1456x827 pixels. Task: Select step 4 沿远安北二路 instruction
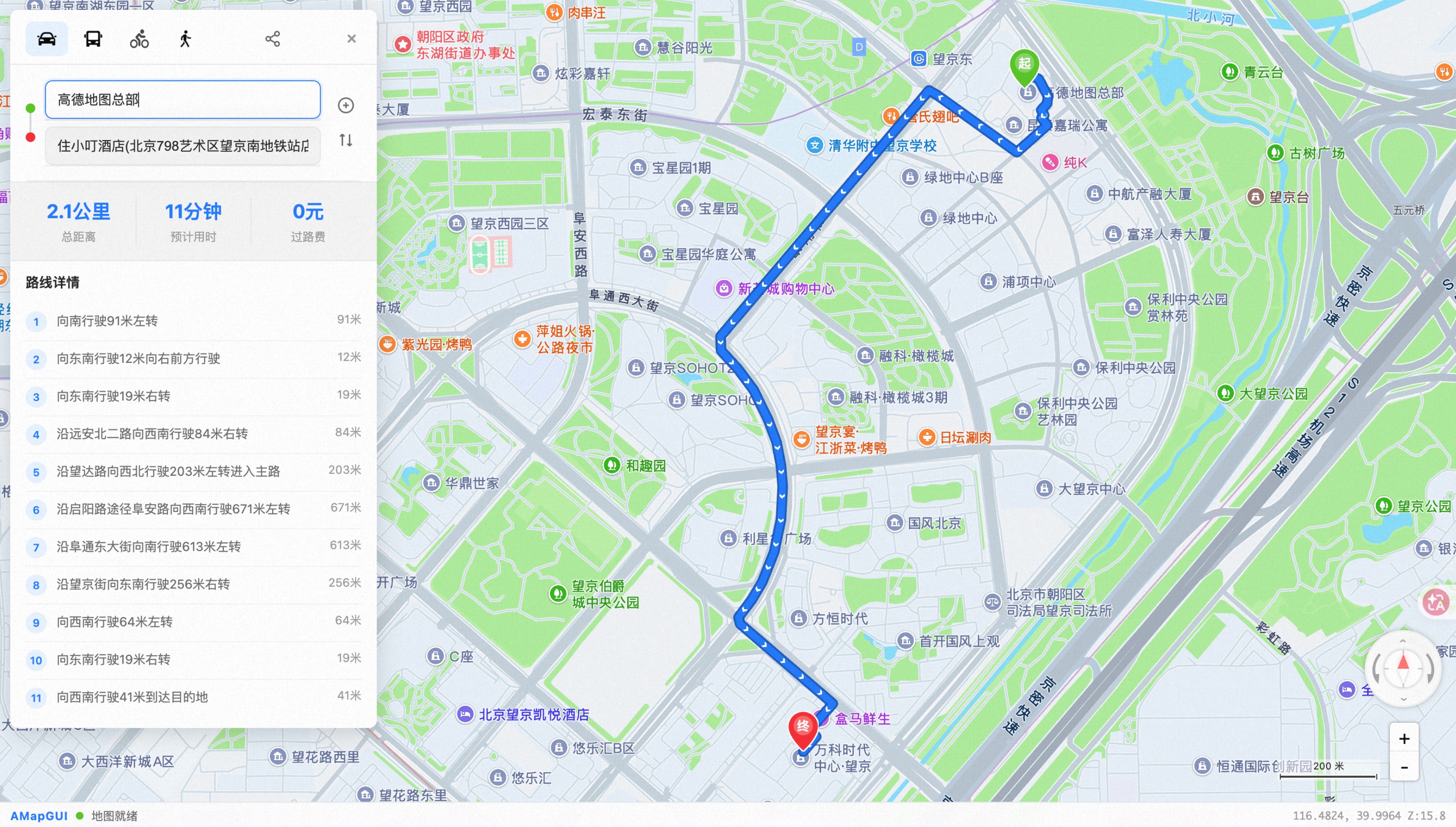click(x=193, y=434)
